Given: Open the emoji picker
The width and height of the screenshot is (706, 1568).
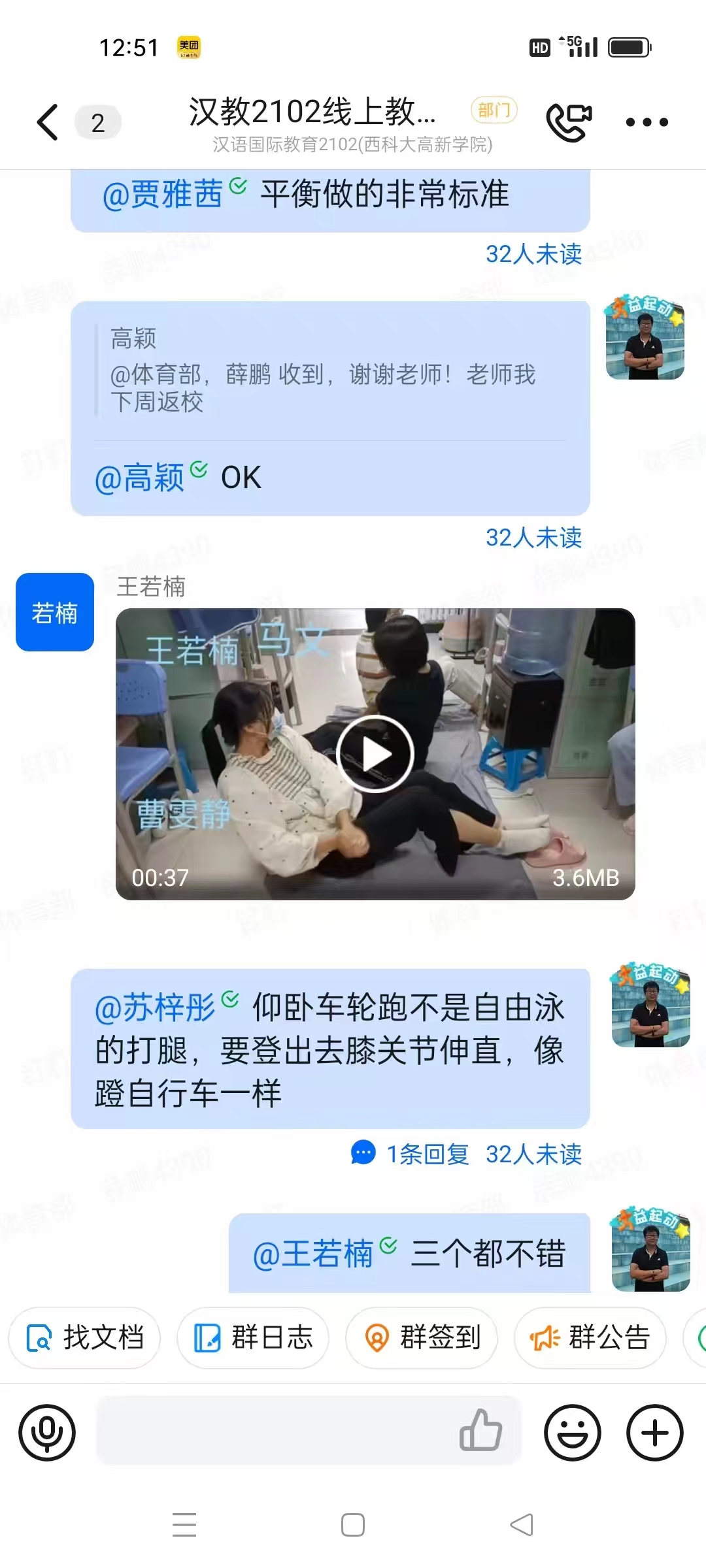Looking at the screenshot, I should click(573, 1433).
